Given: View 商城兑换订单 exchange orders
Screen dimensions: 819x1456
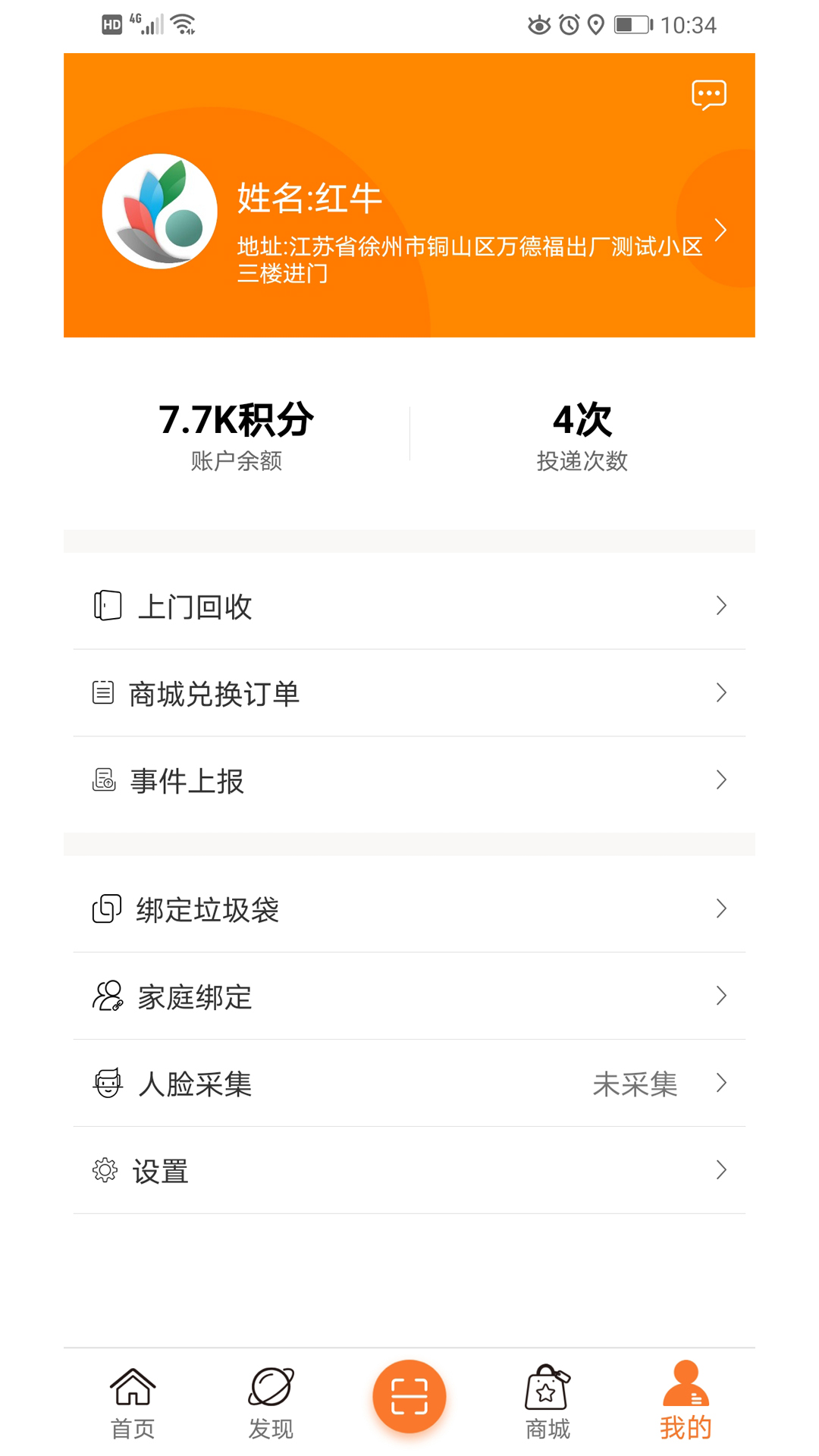Looking at the screenshot, I should coord(409,693).
